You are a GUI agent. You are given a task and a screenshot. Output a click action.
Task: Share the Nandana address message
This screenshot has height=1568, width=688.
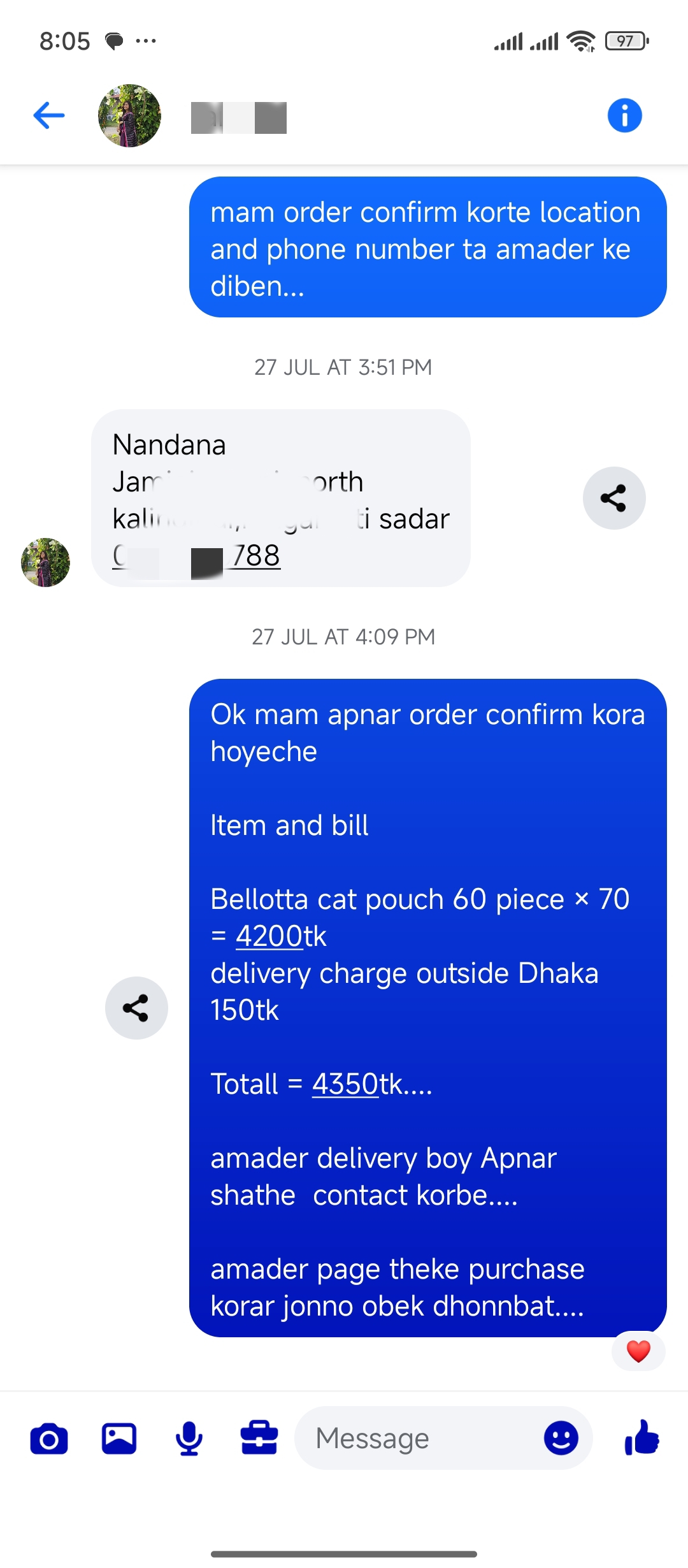coord(613,498)
